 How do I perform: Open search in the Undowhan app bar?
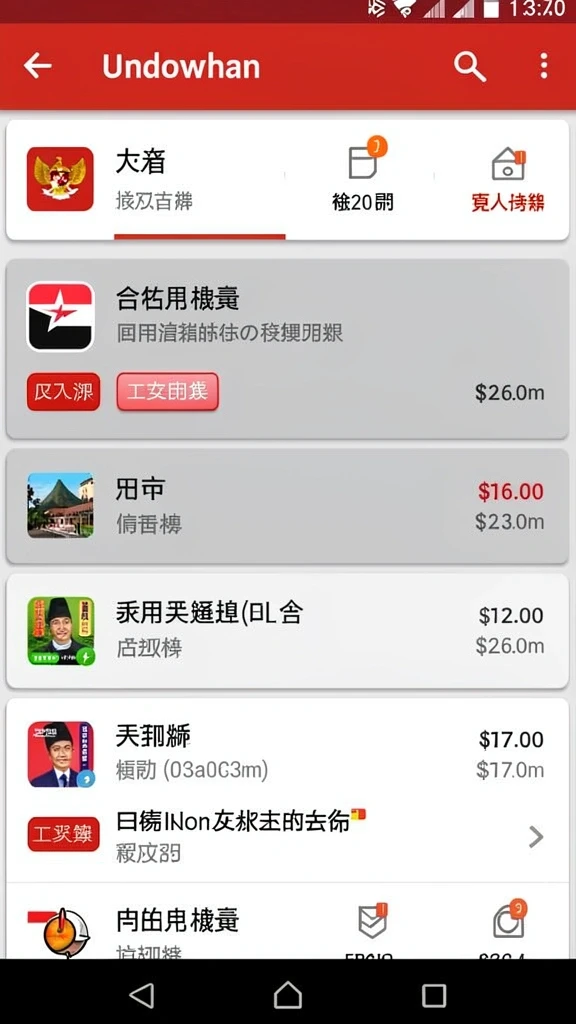(470, 66)
